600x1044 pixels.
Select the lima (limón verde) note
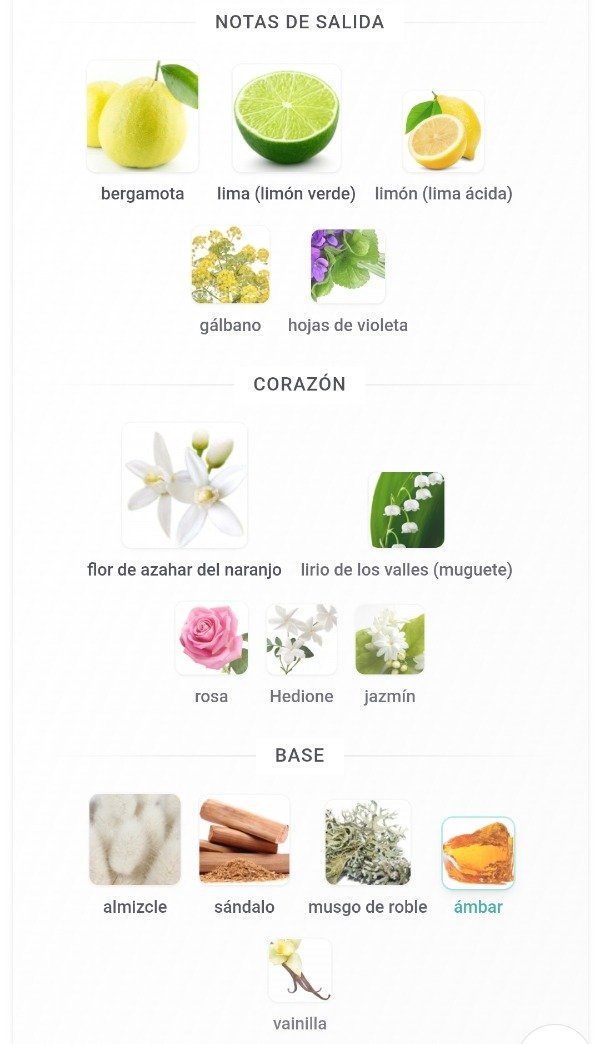point(286,118)
